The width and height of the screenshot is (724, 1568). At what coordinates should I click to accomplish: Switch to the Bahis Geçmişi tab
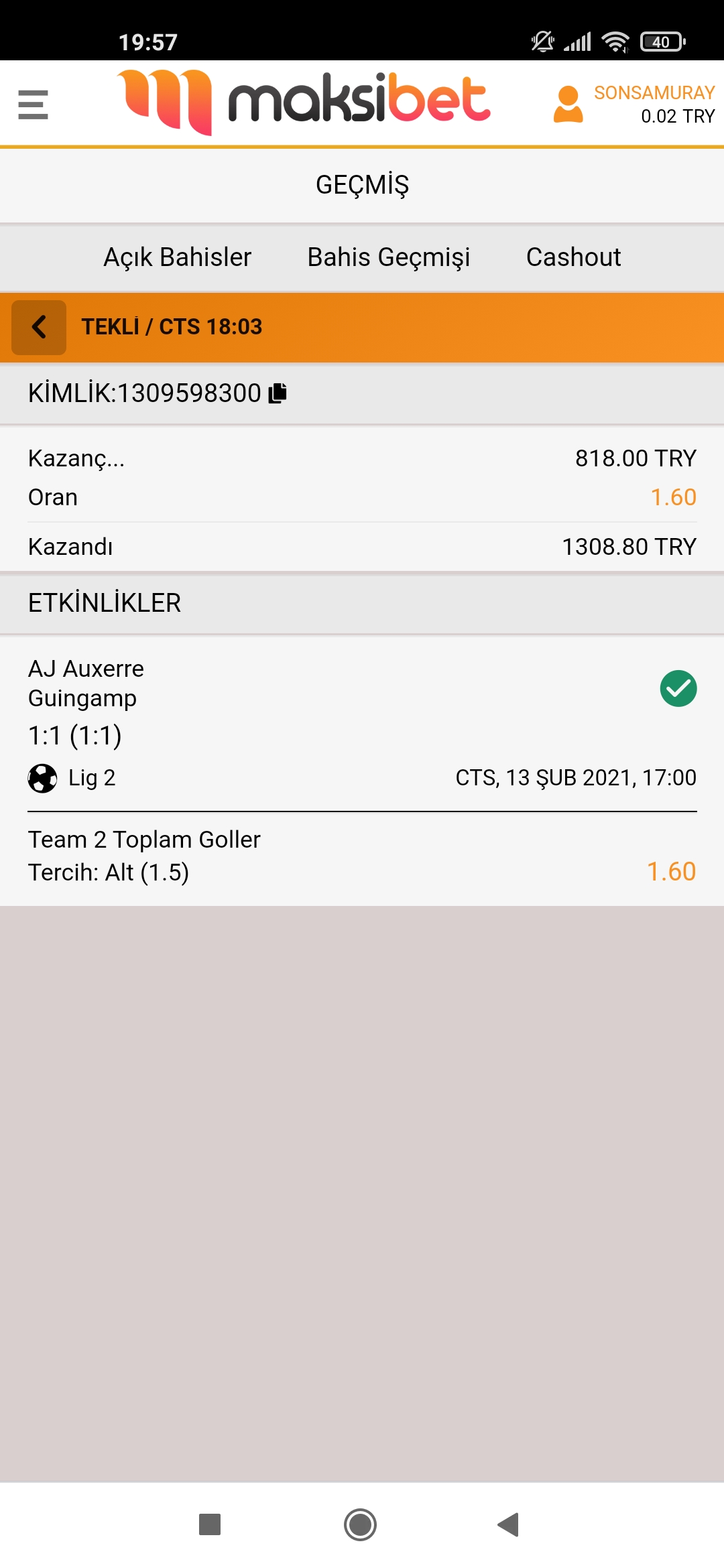[x=389, y=257]
